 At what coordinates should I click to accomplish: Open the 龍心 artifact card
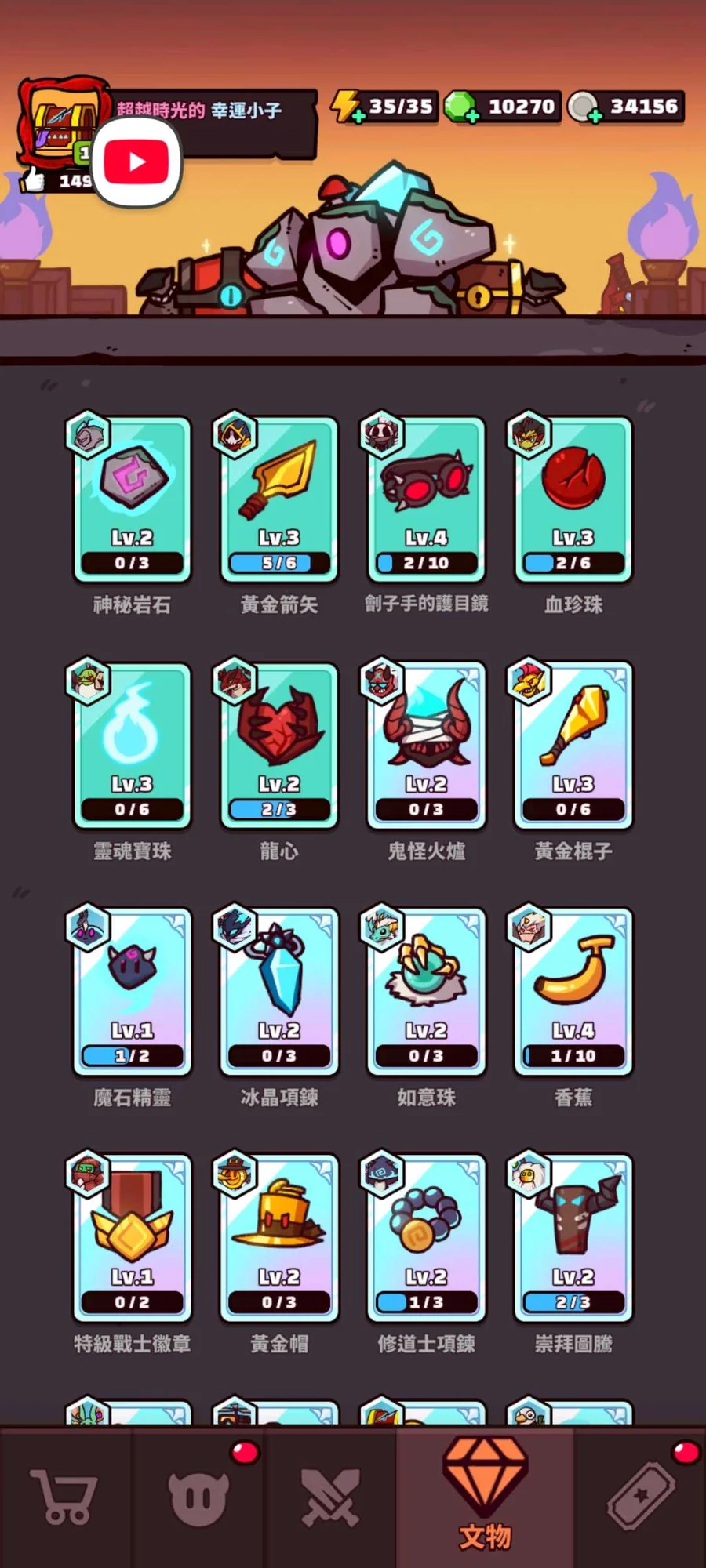pos(279,745)
